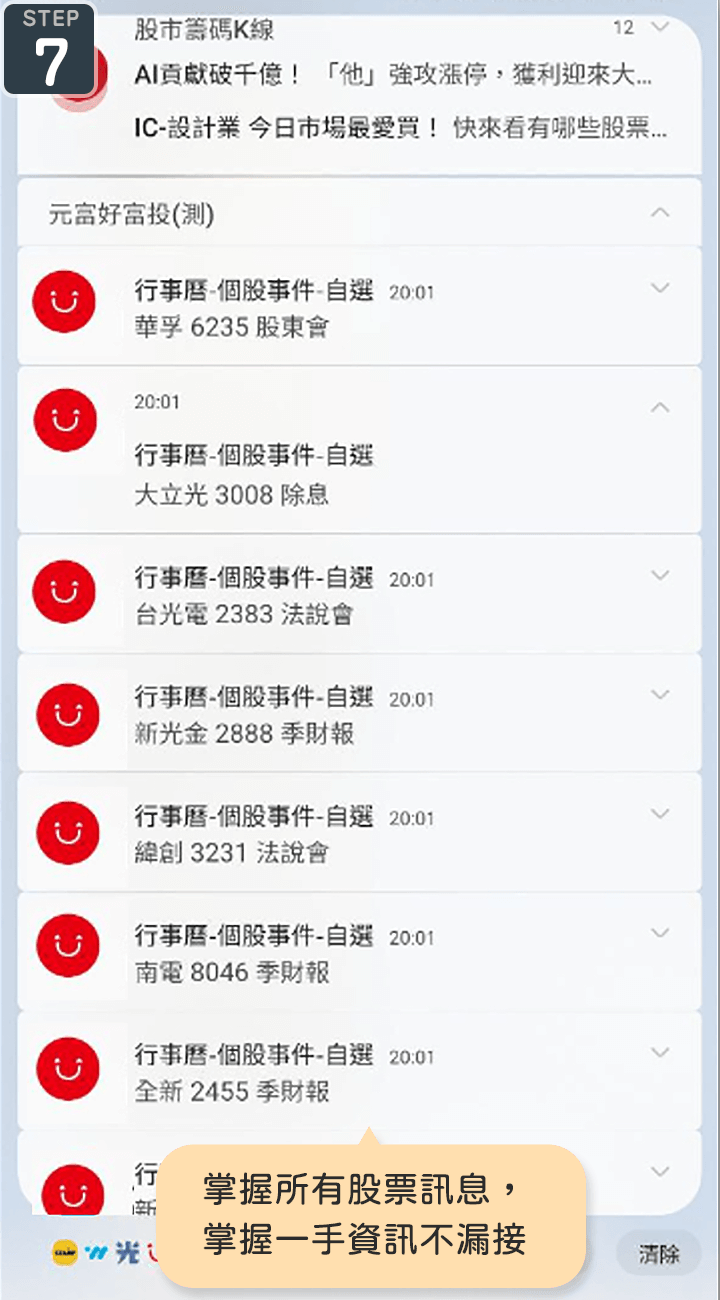Open the 華孚 6235 股東會 notification
This screenshot has height=1300, width=720.
300,308
